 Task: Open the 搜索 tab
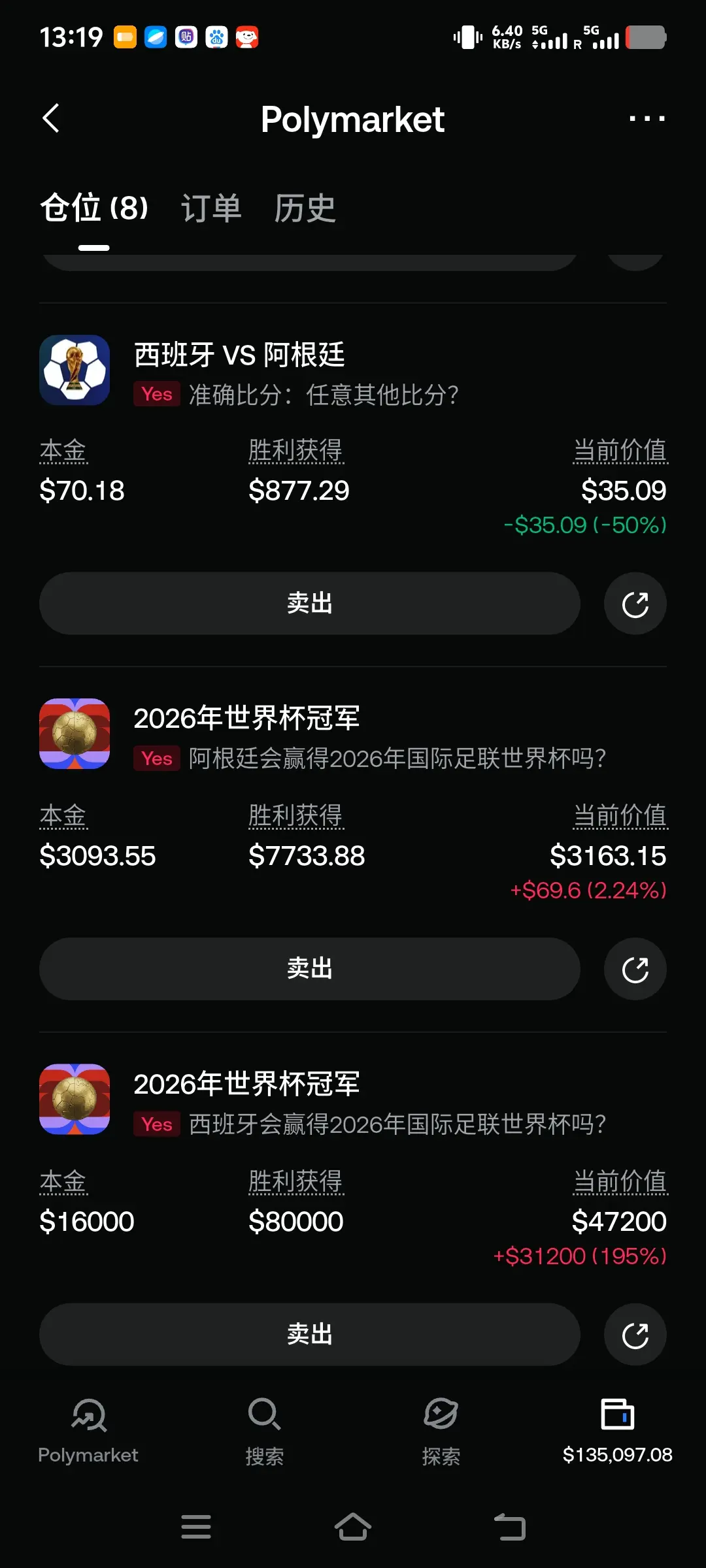(x=265, y=1431)
